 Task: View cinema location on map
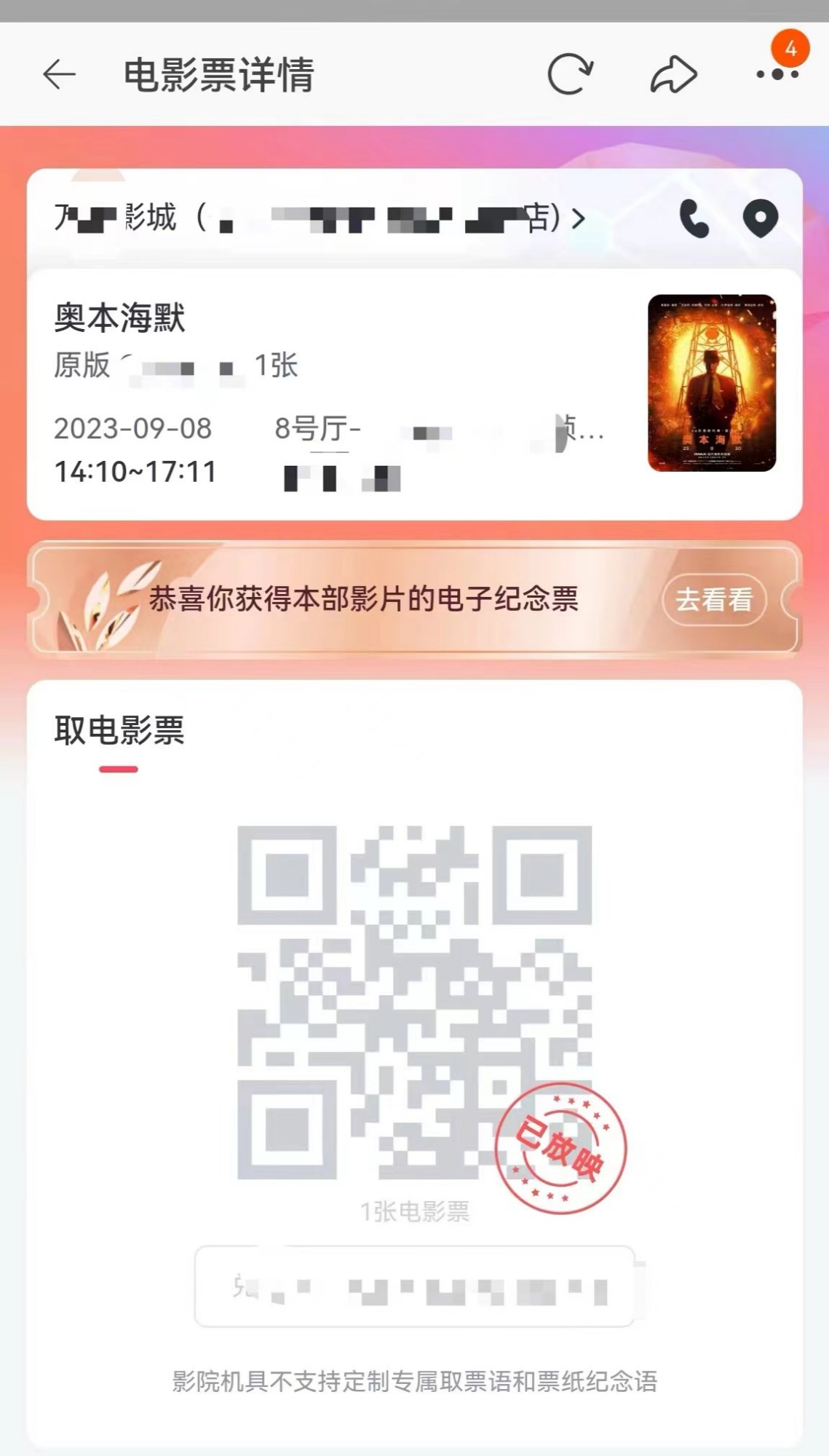(x=761, y=218)
